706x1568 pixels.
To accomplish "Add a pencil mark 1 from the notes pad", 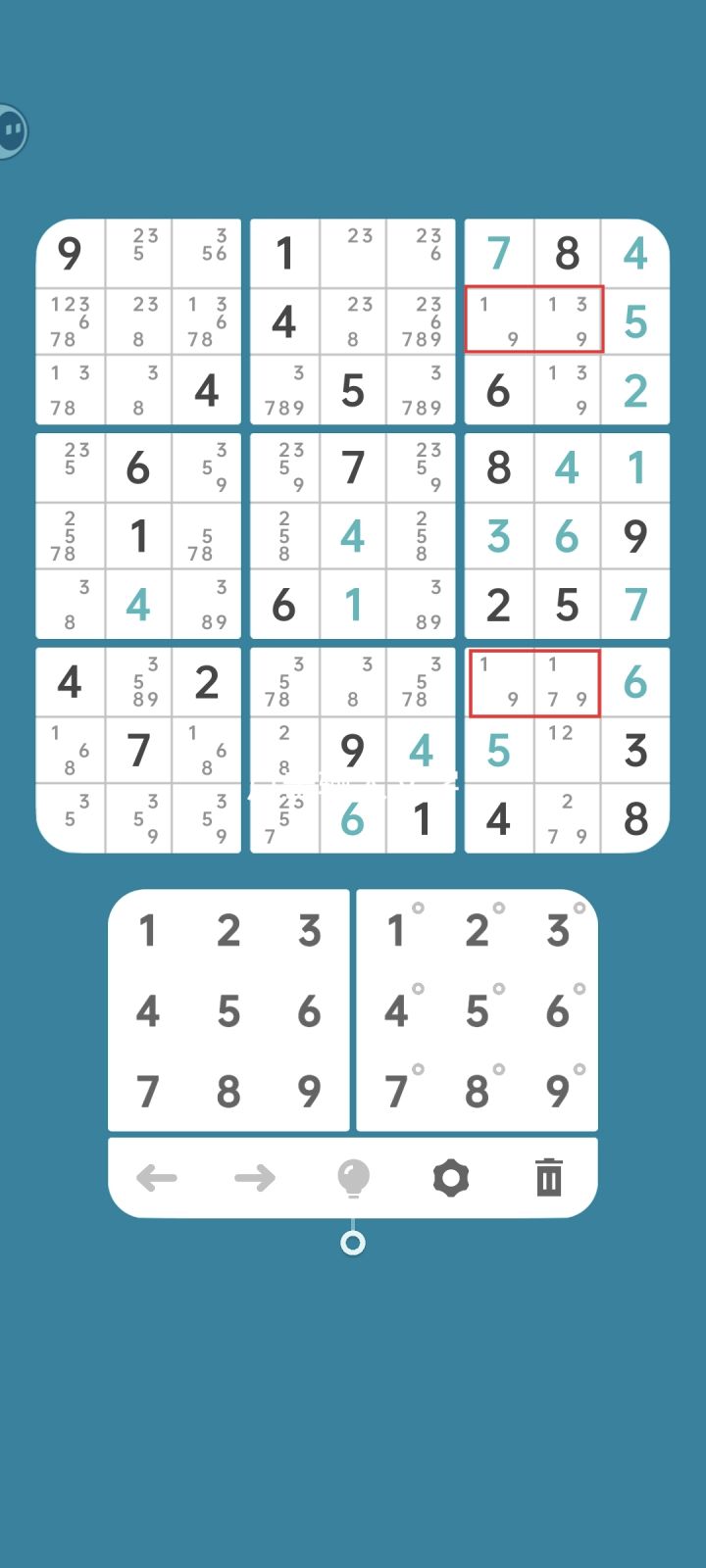I will tap(397, 932).
